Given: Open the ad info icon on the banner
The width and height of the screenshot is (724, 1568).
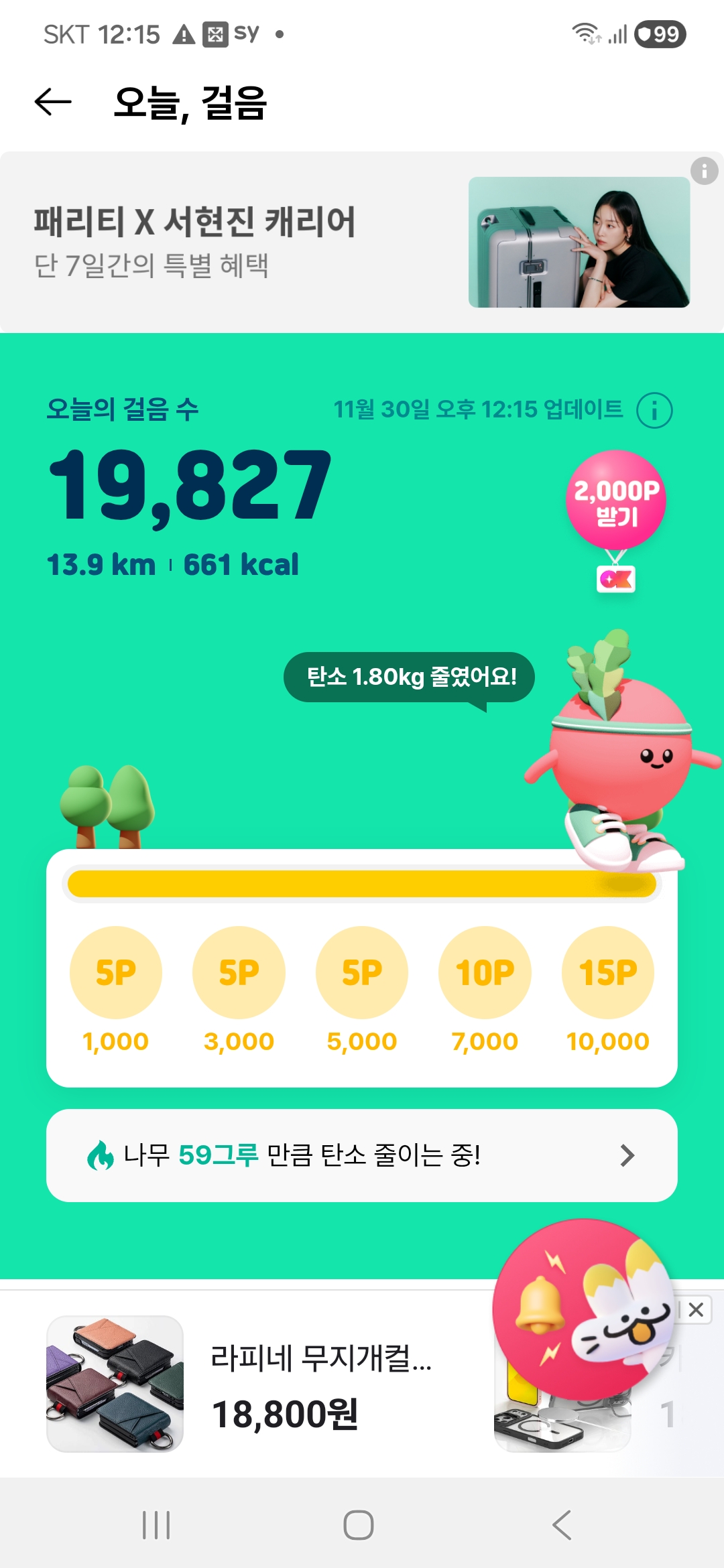Looking at the screenshot, I should point(704,172).
